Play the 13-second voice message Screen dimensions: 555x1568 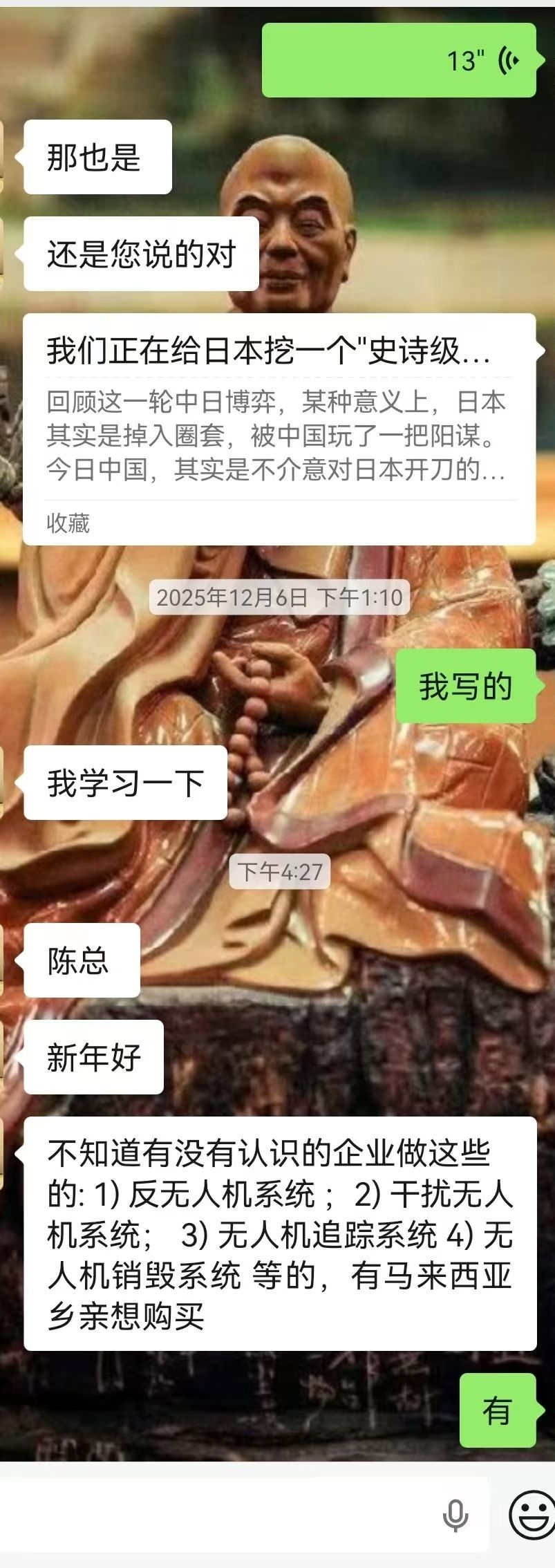point(399,60)
